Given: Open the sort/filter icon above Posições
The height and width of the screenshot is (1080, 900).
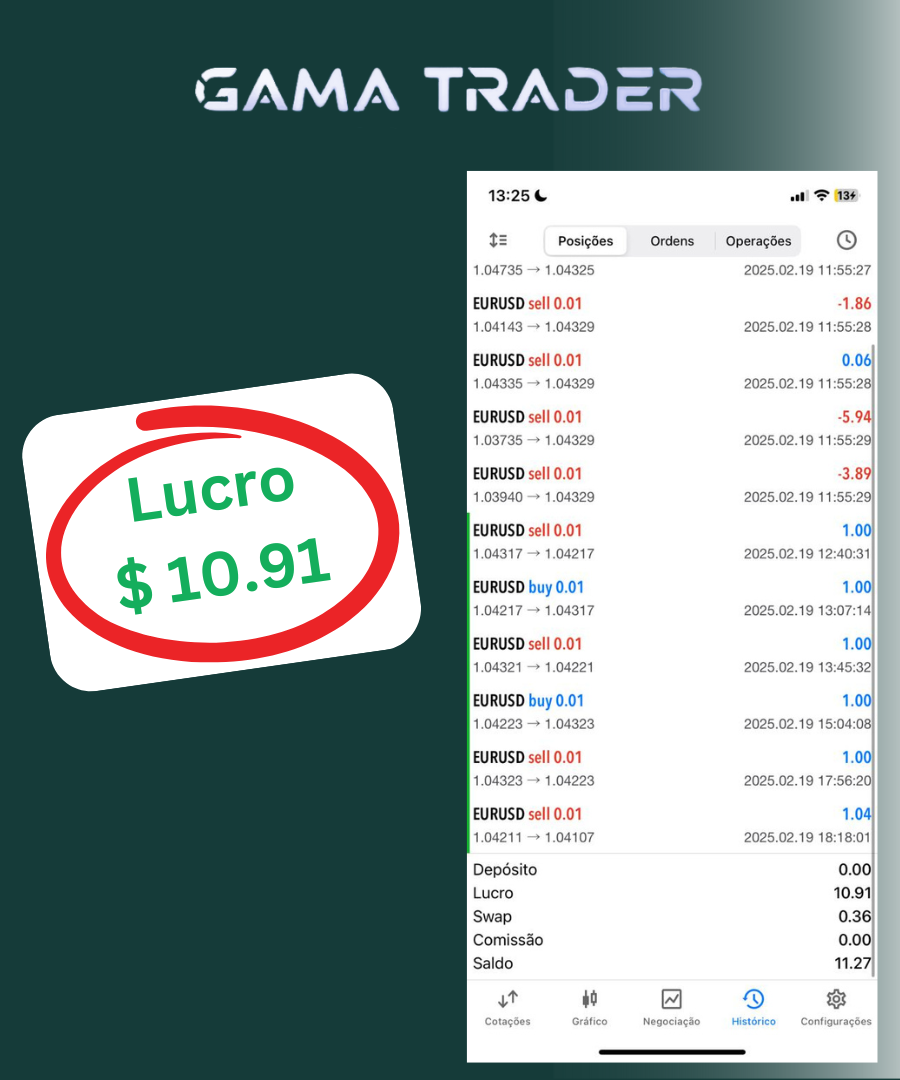Looking at the screenshot, I should [x=498, y=240].
